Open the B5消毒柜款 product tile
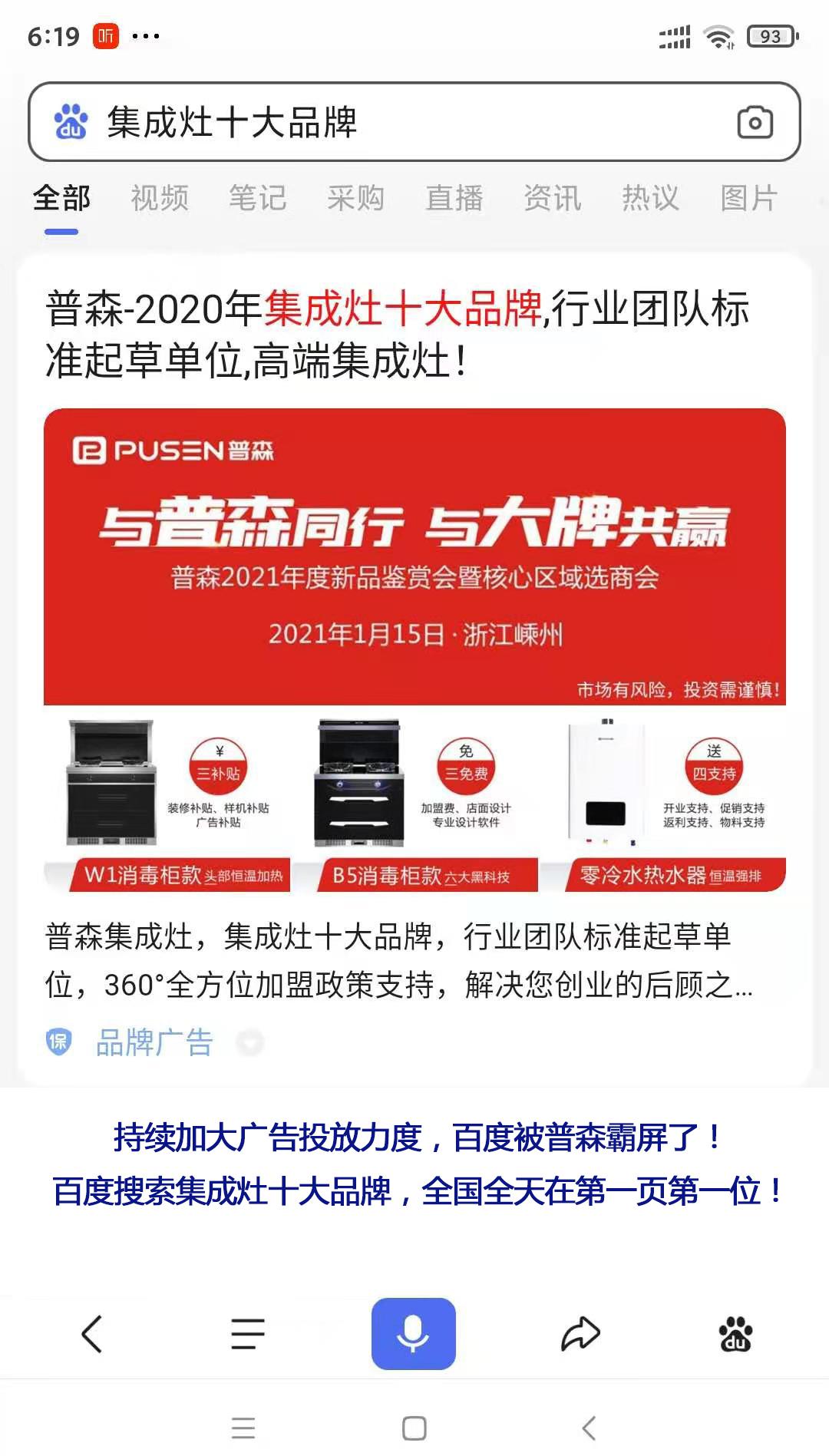 point(415,804)
